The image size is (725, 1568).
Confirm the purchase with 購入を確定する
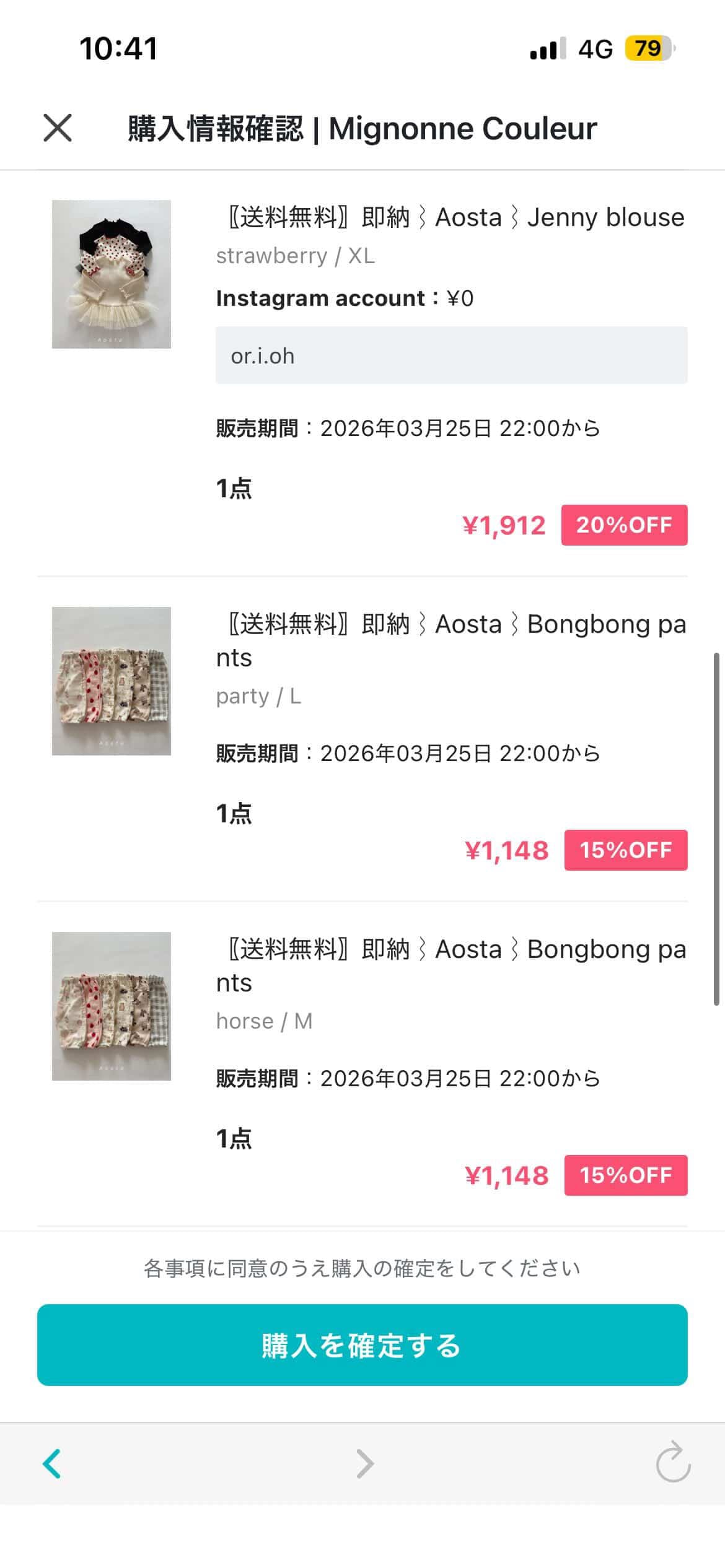(362, 1344)
